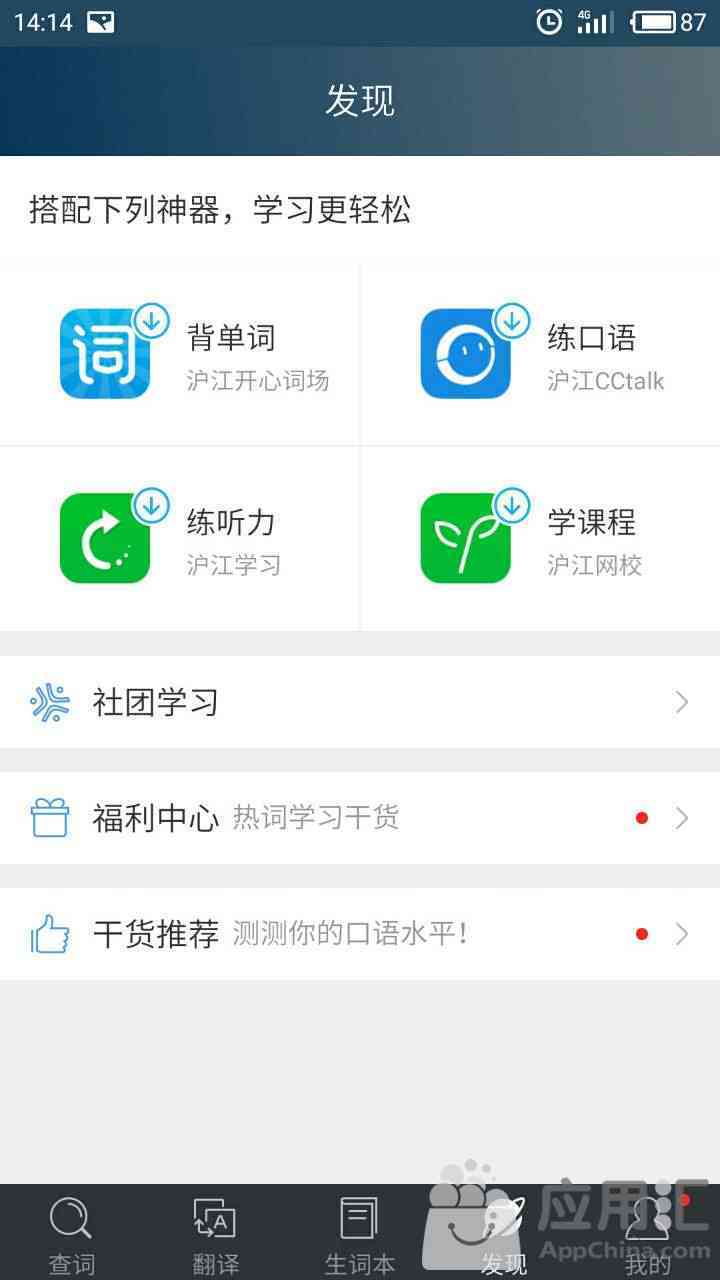Open the 学课程 沪江网校 app tile
720x1280 pixels.
click(x=540, y=539)
